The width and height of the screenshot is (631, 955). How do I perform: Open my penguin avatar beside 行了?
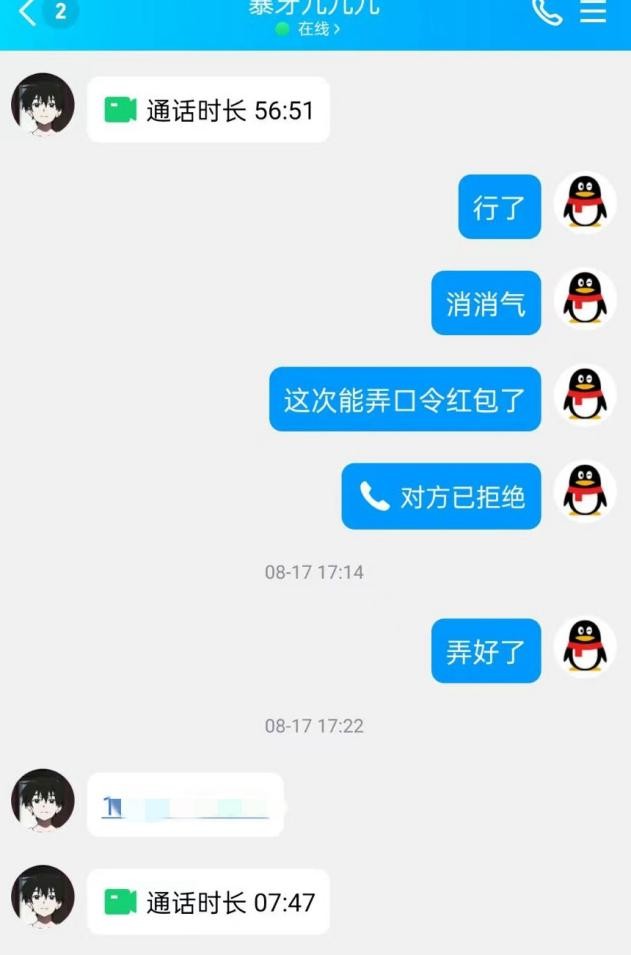[584, 203]
